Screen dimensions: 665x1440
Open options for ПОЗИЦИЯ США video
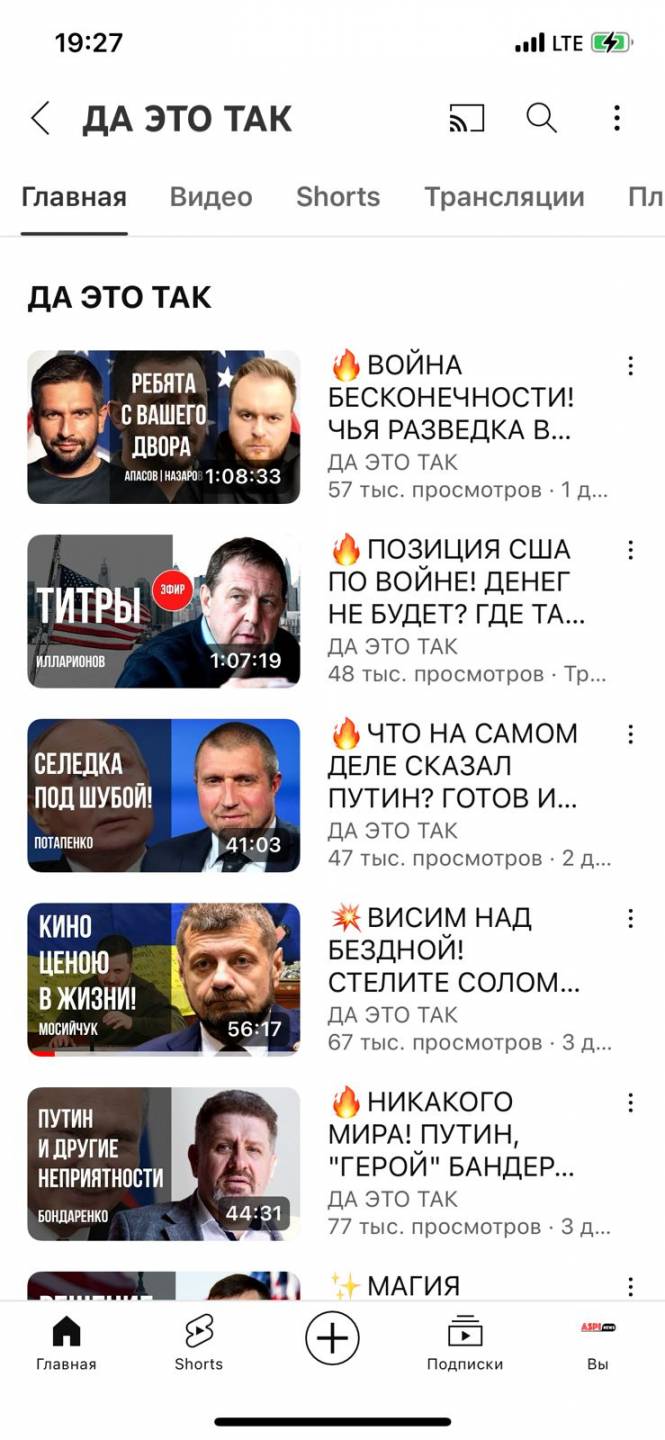click(x=630, y=551)
